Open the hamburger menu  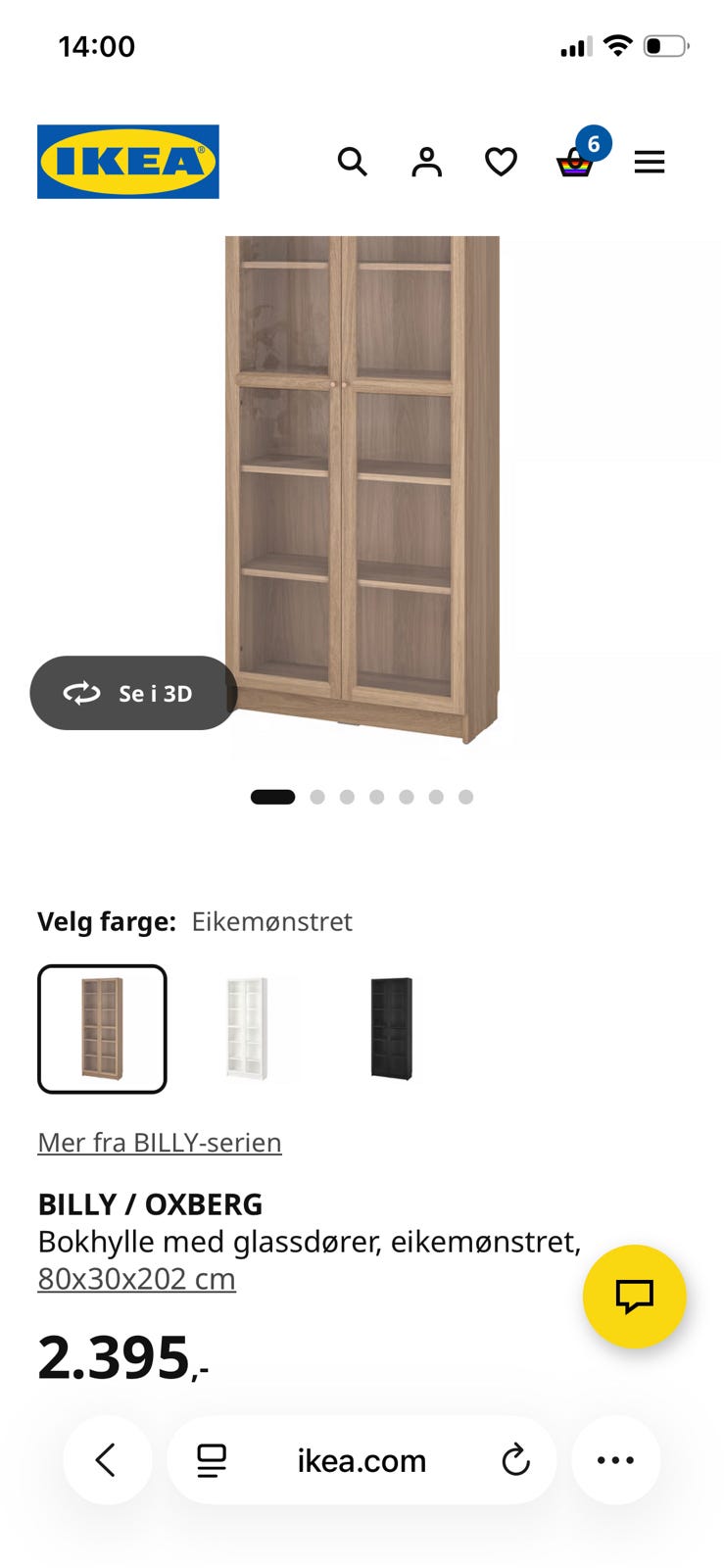coord(650,162)
